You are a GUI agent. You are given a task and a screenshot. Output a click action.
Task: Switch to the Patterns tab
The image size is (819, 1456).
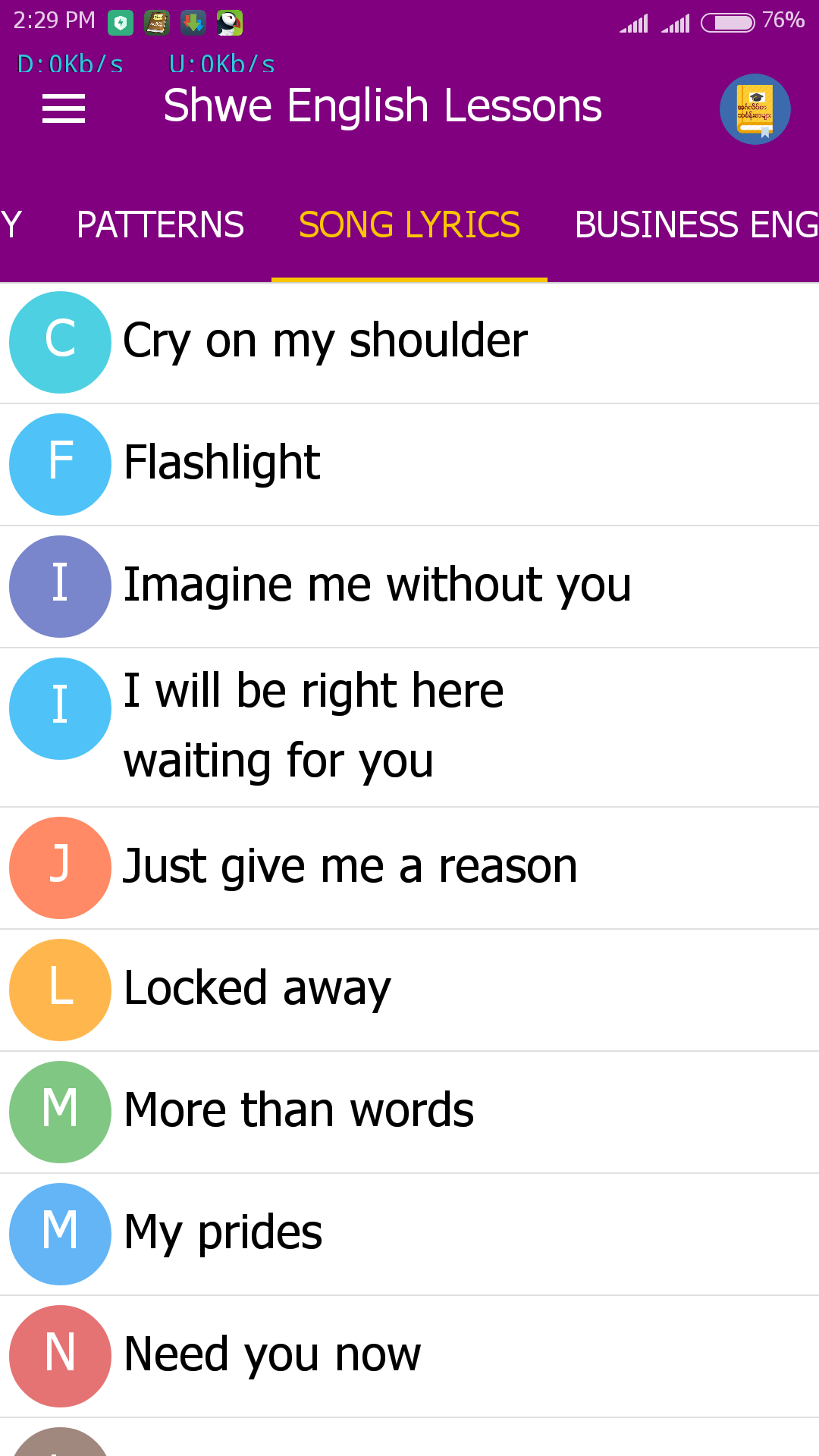point(160,225)
